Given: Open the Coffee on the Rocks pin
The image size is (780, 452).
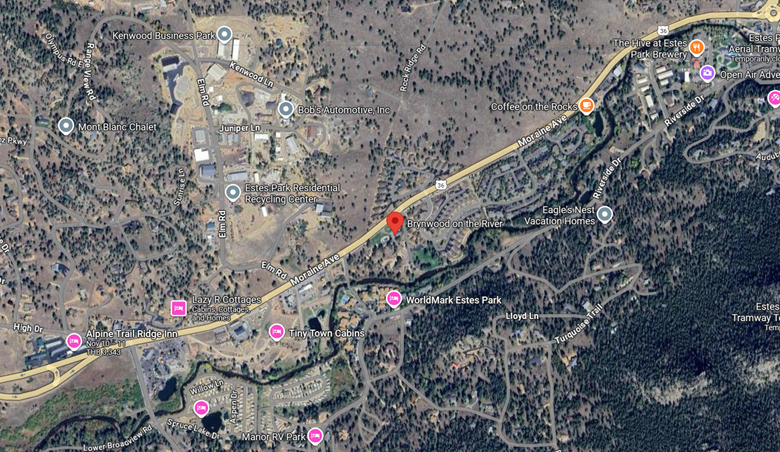Looking at the screenshot, I should pos(586,105).
